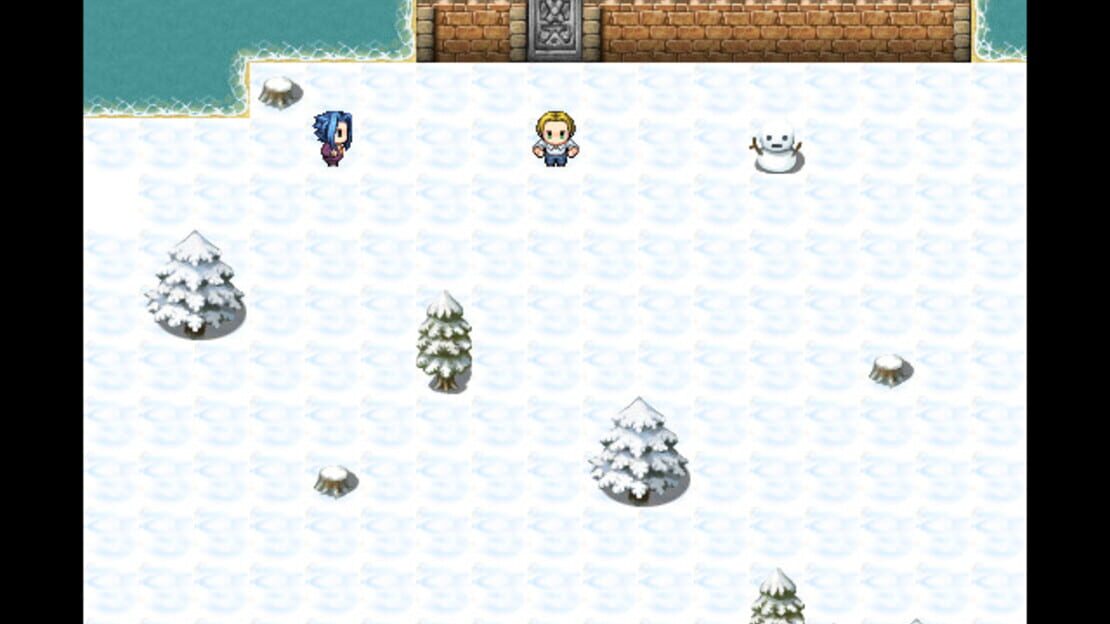The width and height of the screenshot is (1110, 624).
Task: Inspect the snowman
Action: (777, 147)
